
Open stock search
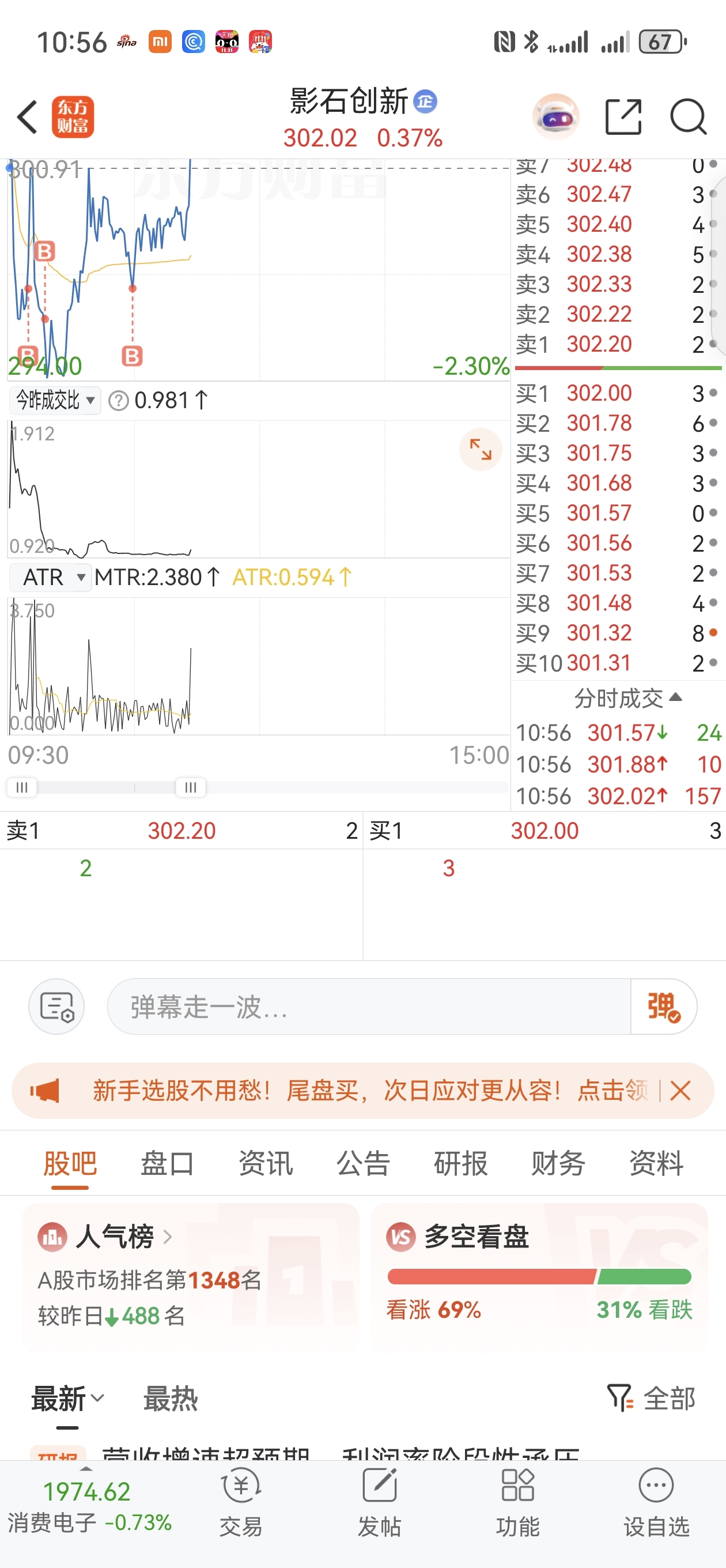pyautogui.click(x=687, y=116)
